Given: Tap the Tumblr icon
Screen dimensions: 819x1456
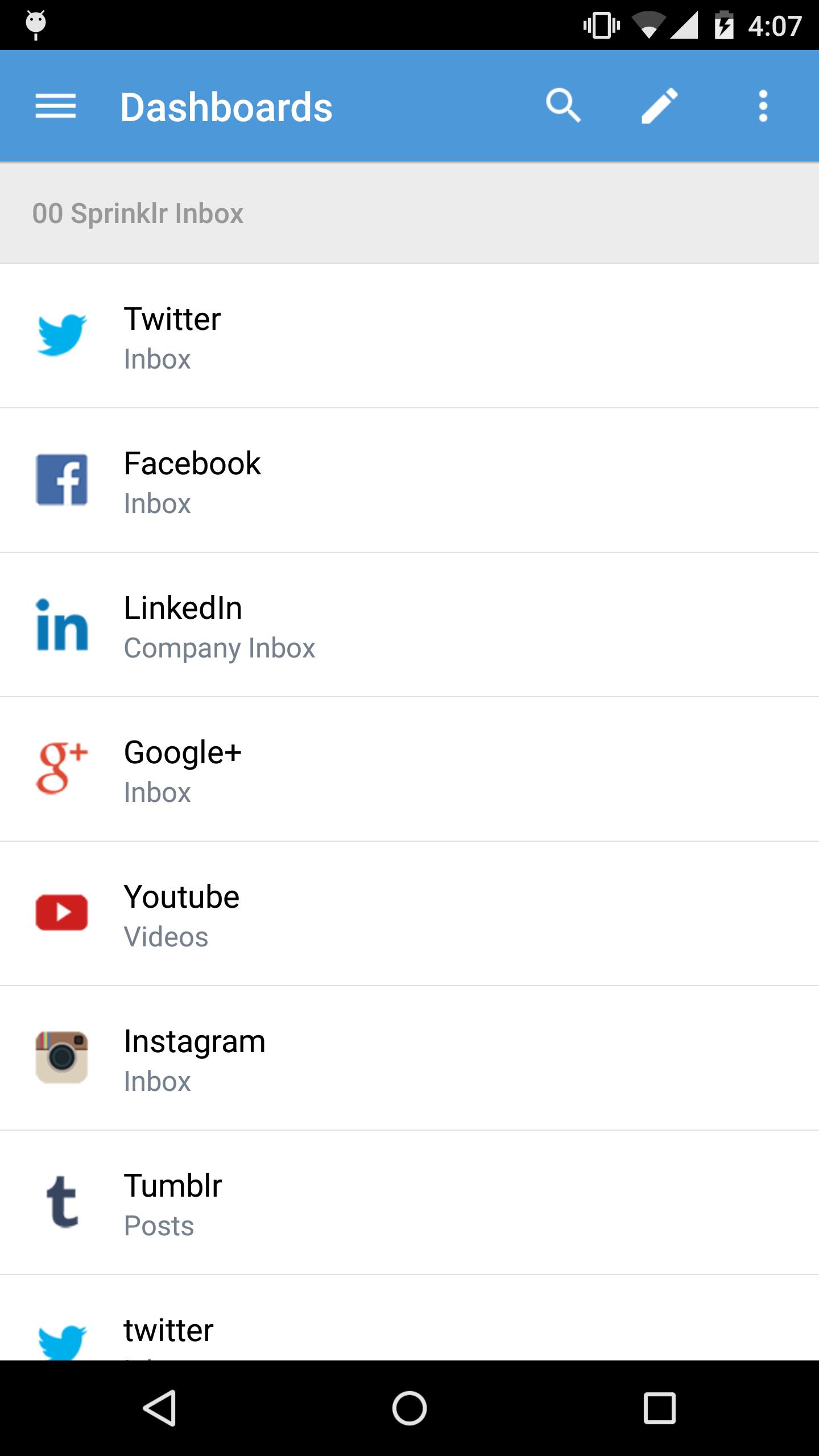Looking at the screenshot, I should 63,1203.
